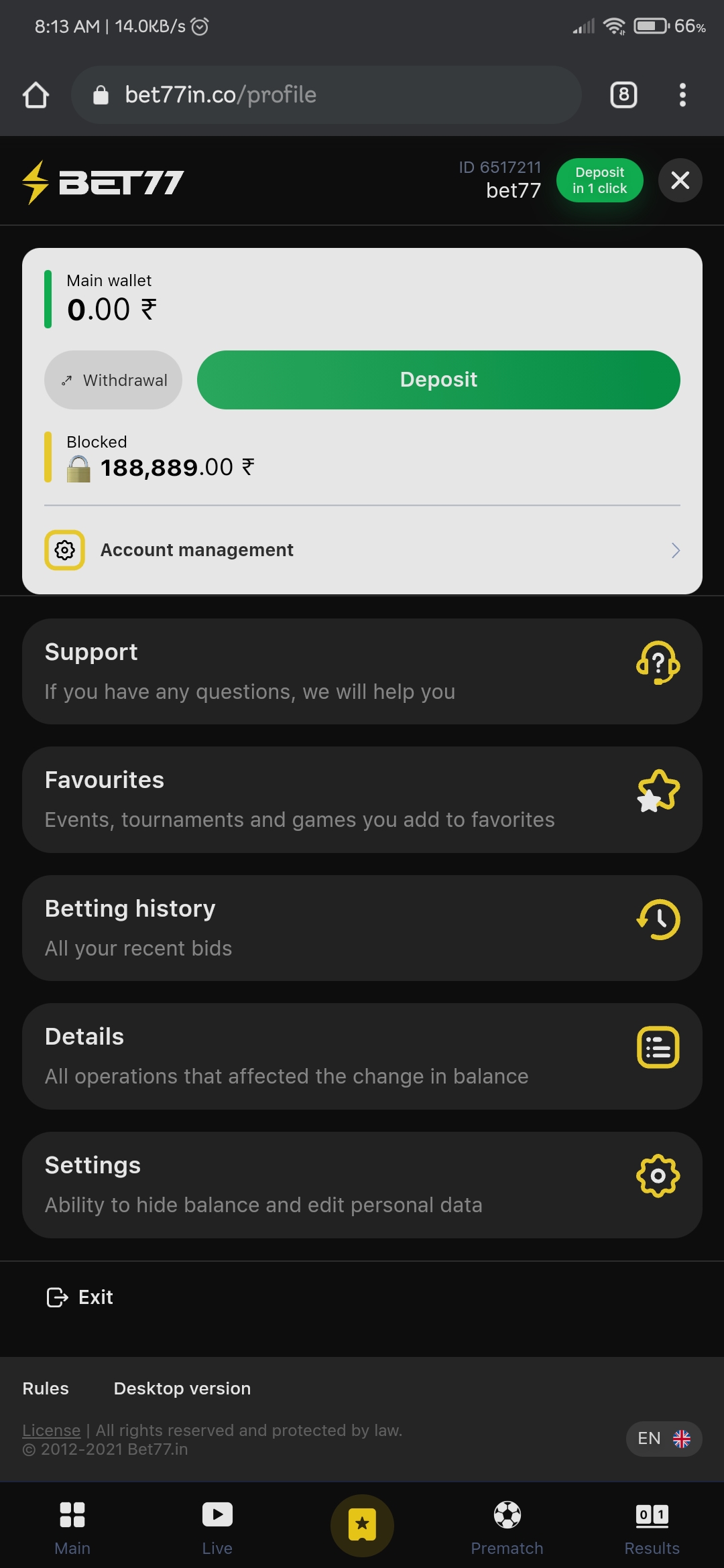The width and height of the screenshot is (724, 1568).
Task: Open Betting history
Action: click(x=362, y=928)
